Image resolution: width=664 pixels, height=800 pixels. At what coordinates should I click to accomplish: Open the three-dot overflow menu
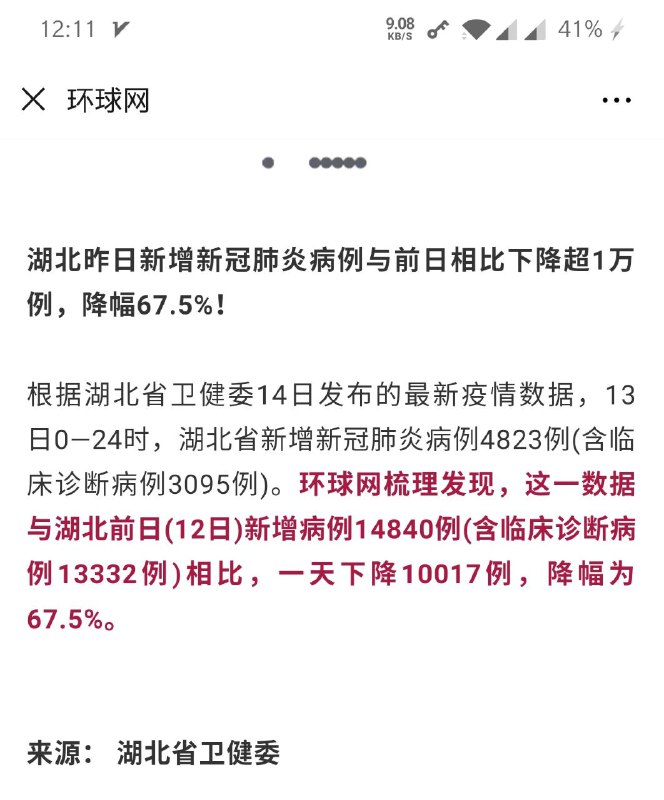coord(616,100)
